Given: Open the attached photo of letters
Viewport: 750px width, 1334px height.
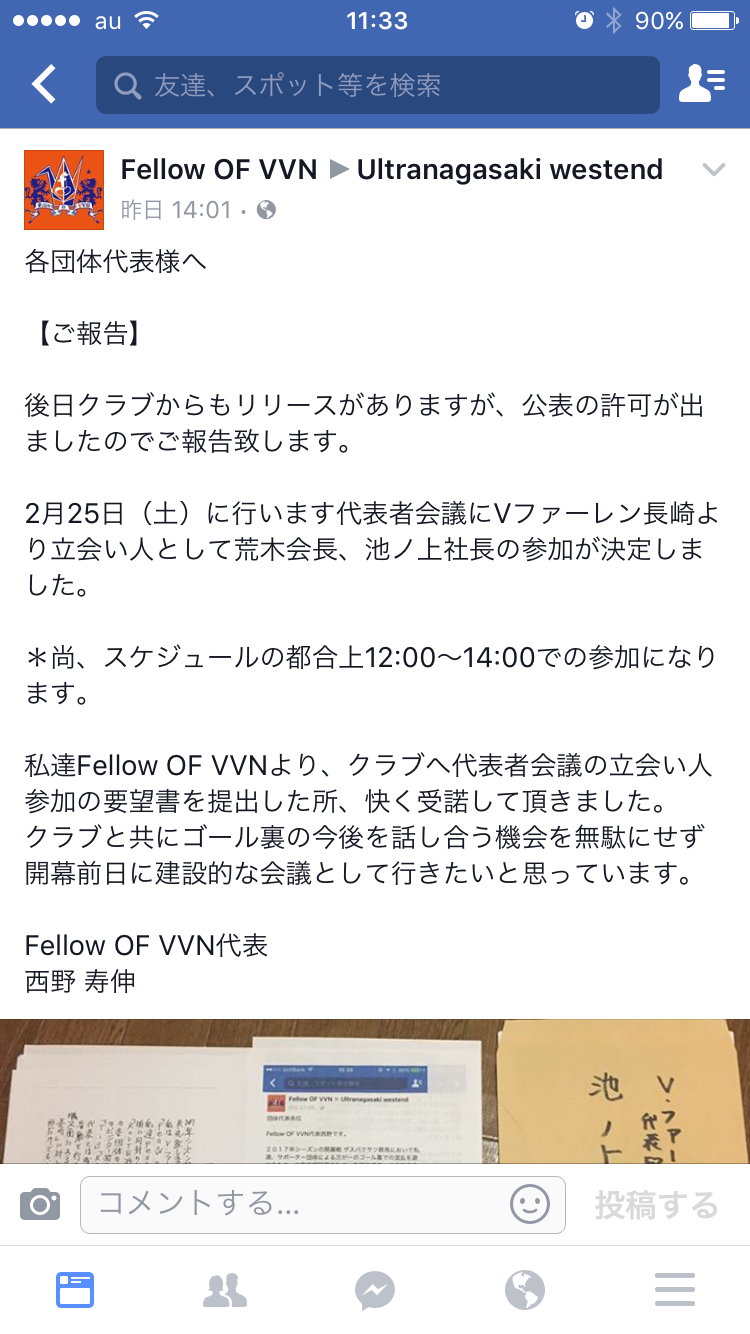Looking at the screenshot, I should point(375,1090).
